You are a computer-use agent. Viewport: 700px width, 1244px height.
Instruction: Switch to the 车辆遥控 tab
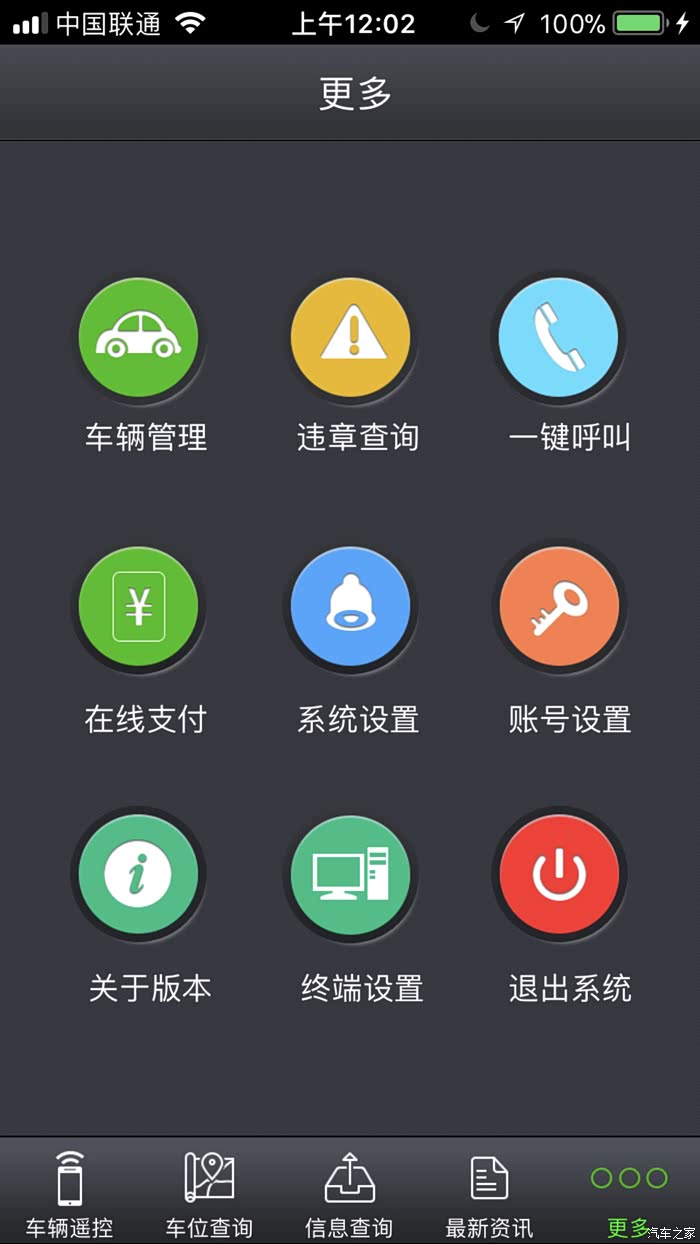pyautogui.click(x=69, y=1193)
